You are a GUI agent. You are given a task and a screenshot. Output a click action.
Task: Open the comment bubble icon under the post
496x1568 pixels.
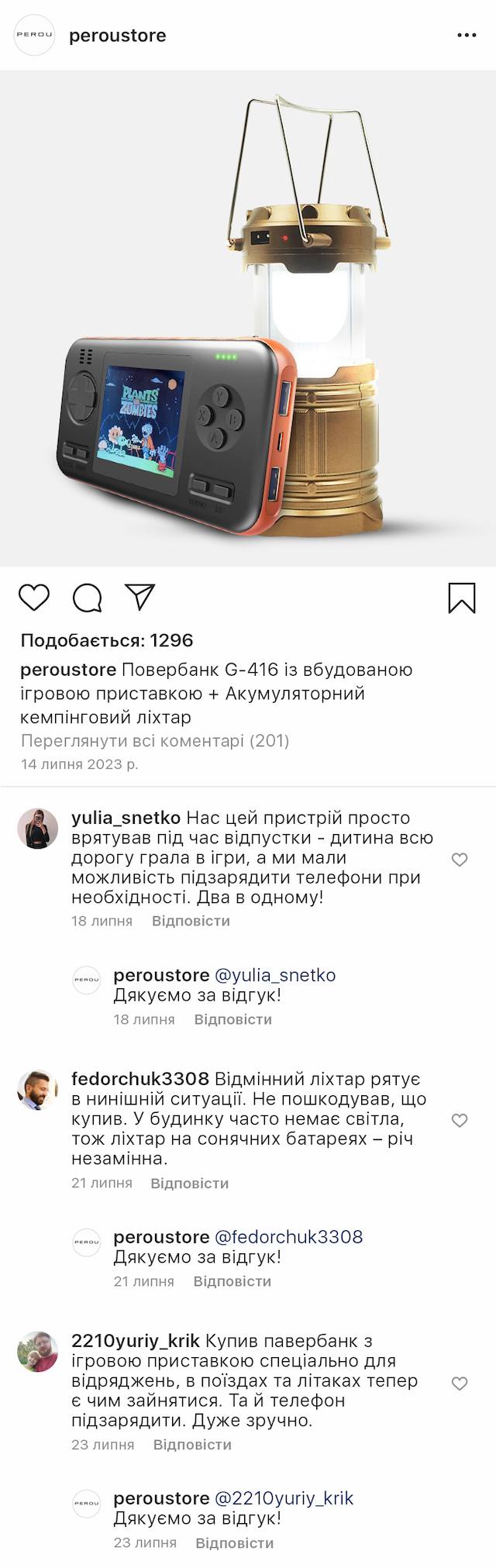click(x=88, y=598)
